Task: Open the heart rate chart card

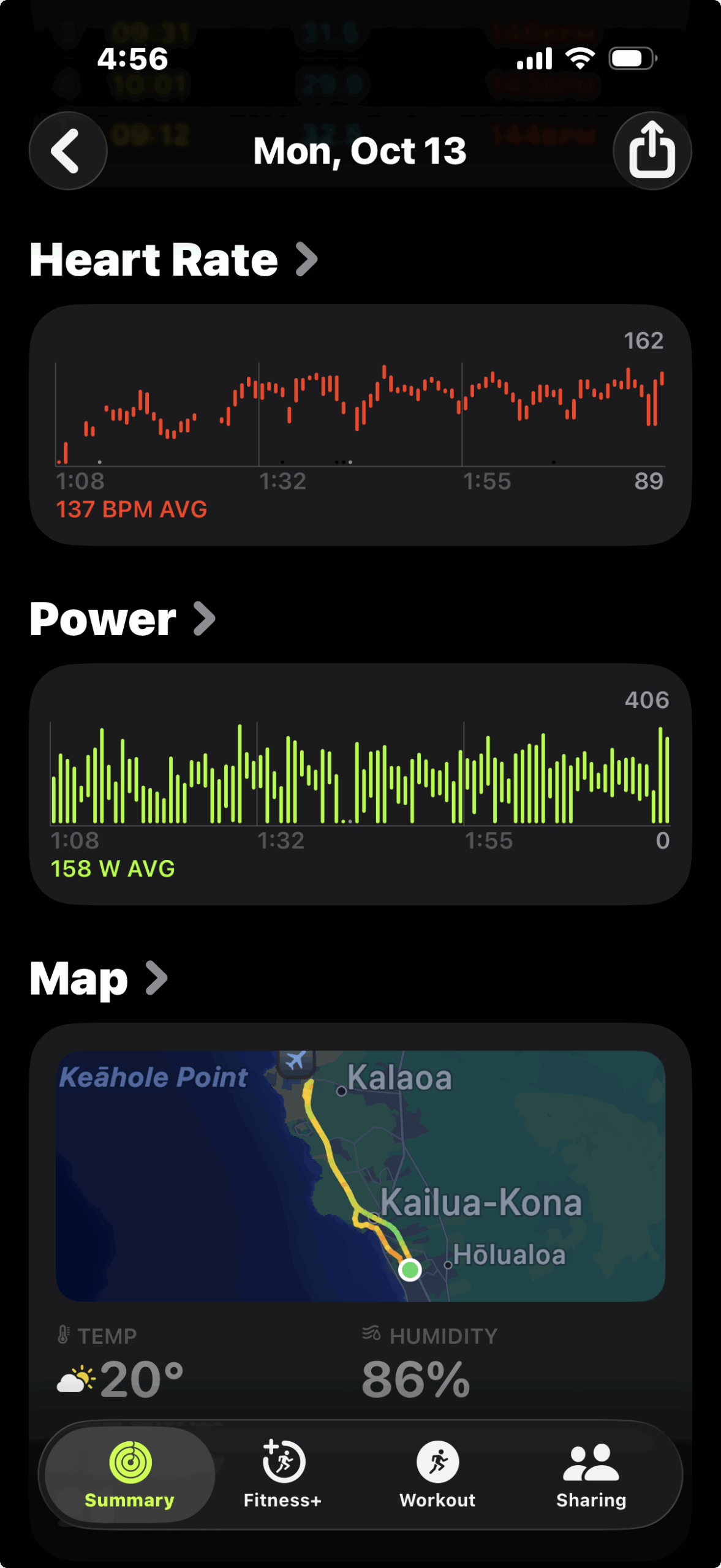Action: (360, 424)
